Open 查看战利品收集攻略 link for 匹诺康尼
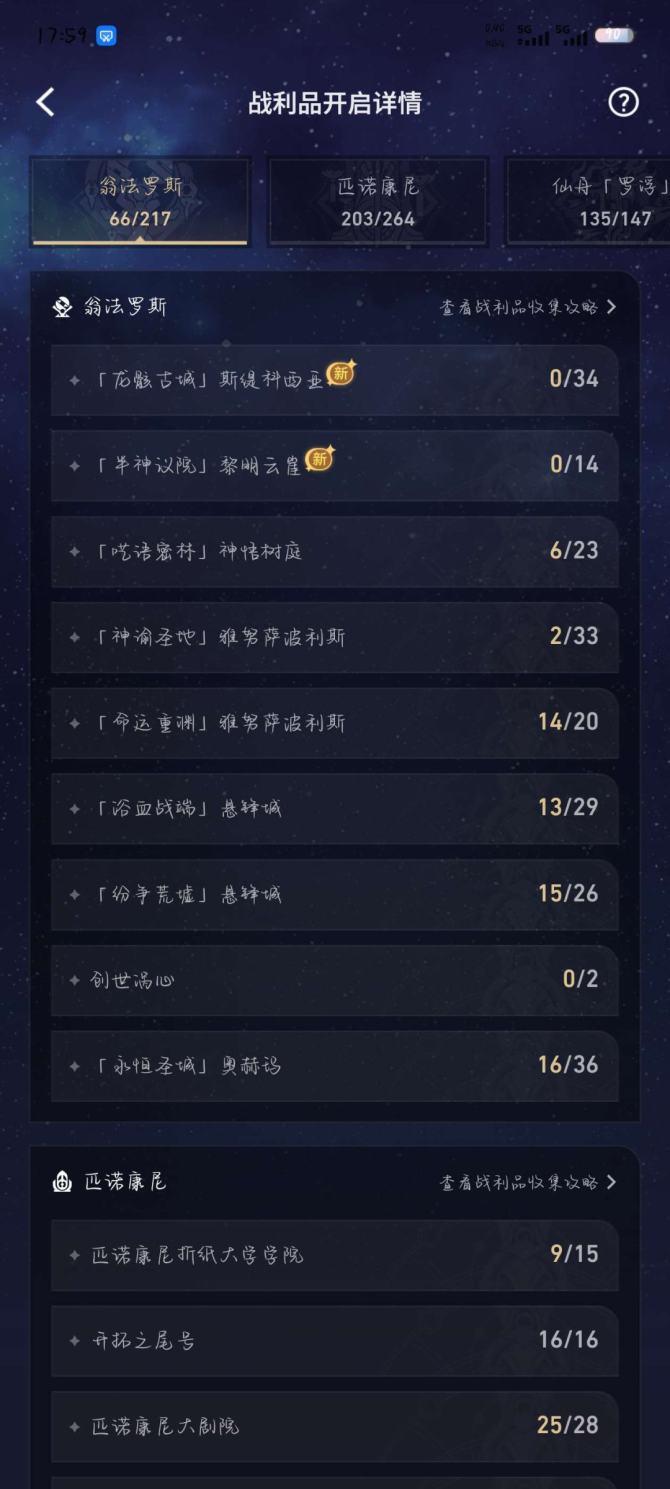The width and height of the screenshot is (670, 1489). click(x=528, y=1182)
